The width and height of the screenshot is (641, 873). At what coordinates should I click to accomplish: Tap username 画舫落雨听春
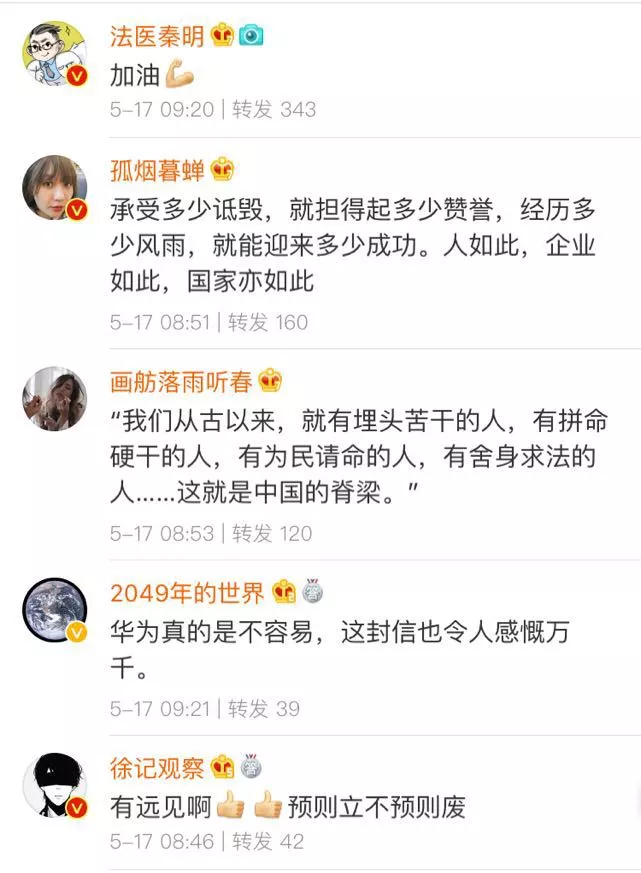pos(182,381)
